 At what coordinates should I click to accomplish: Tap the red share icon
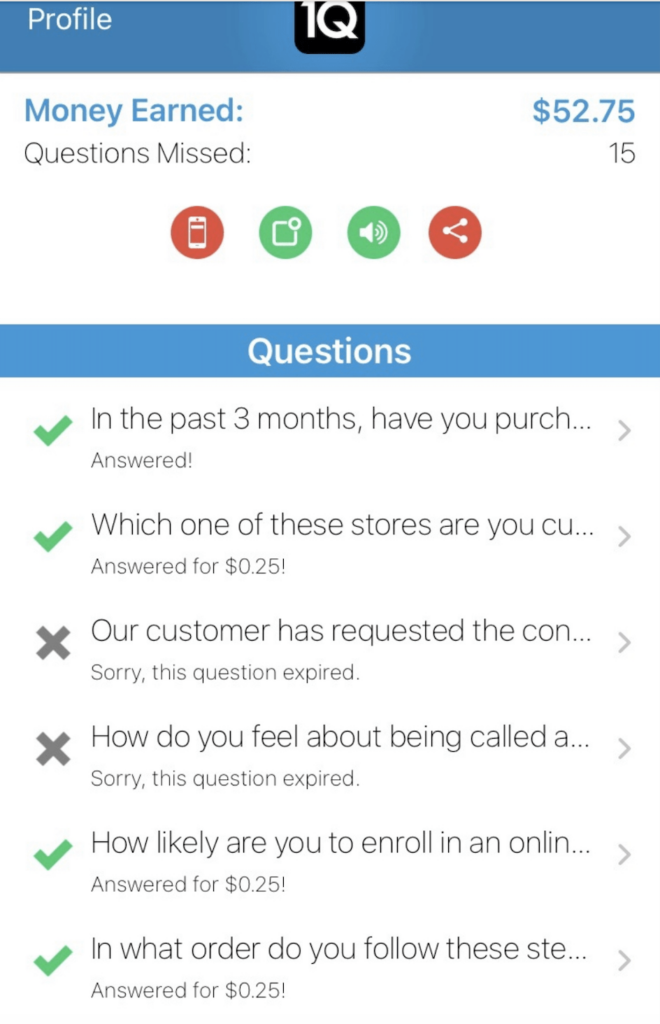(x=455, y=232)
